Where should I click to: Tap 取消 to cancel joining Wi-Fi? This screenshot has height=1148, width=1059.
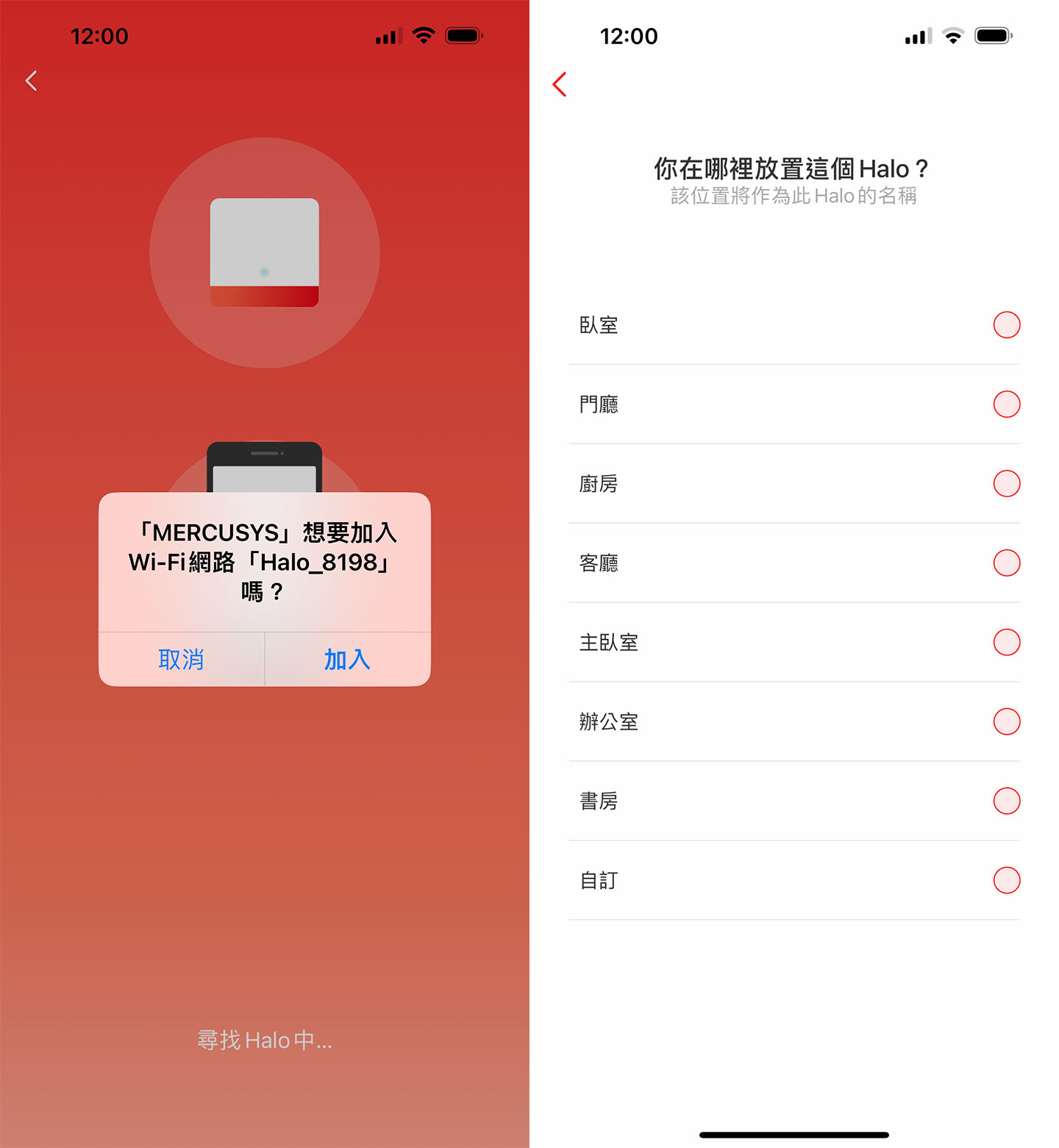181,659
